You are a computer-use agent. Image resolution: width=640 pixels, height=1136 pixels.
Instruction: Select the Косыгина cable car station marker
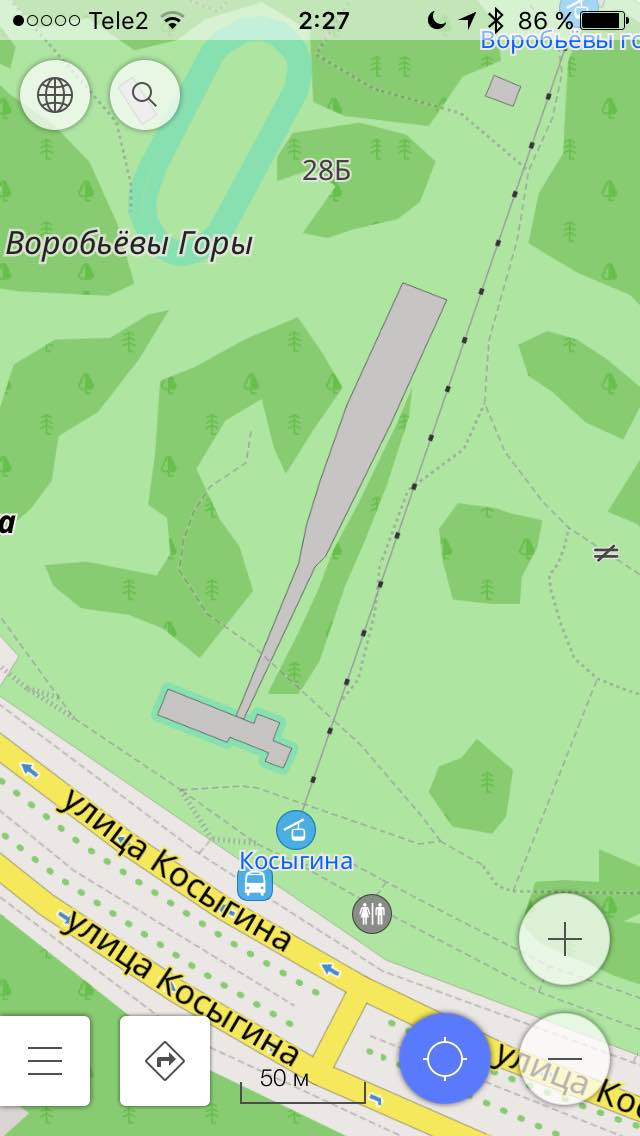click(296, 830)
